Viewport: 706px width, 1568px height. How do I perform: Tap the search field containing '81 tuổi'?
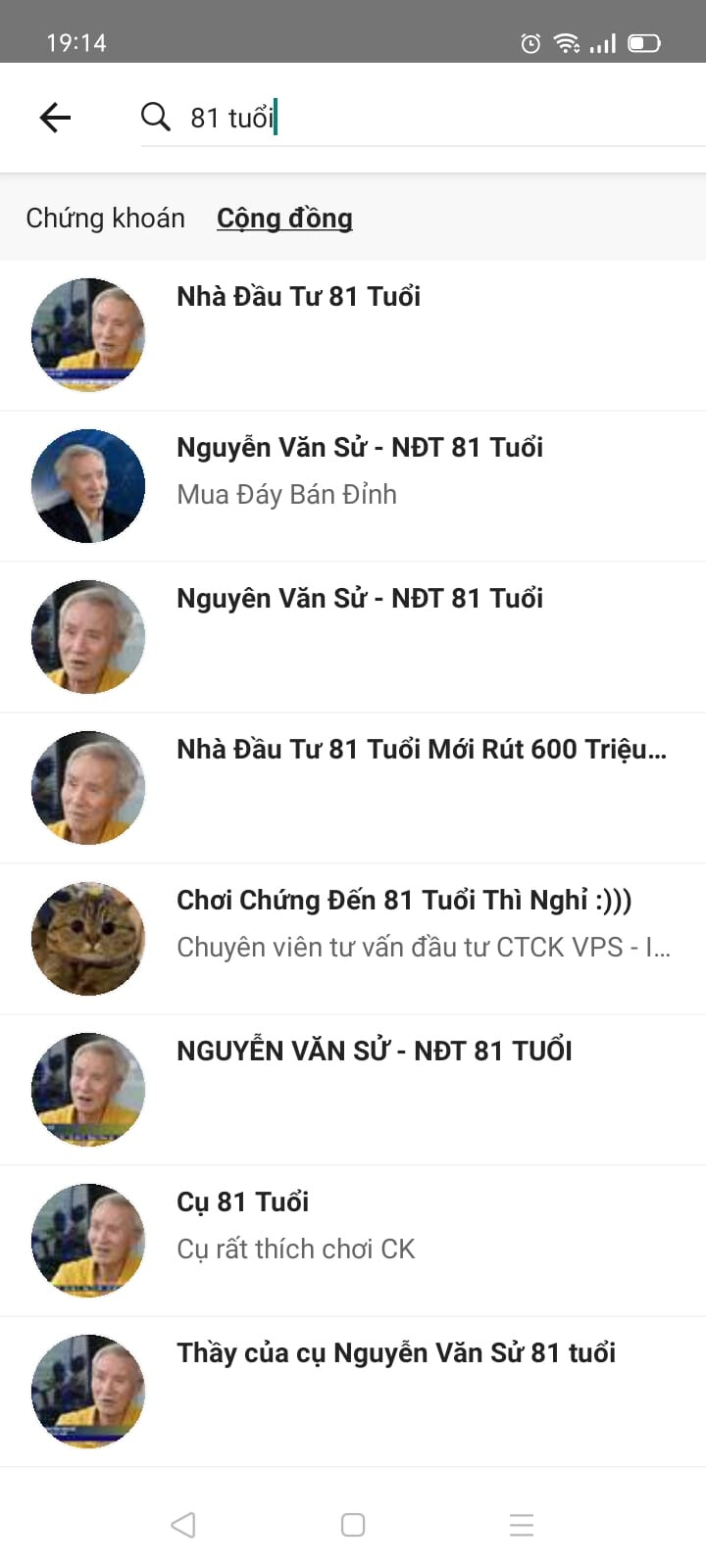(422, 118)
